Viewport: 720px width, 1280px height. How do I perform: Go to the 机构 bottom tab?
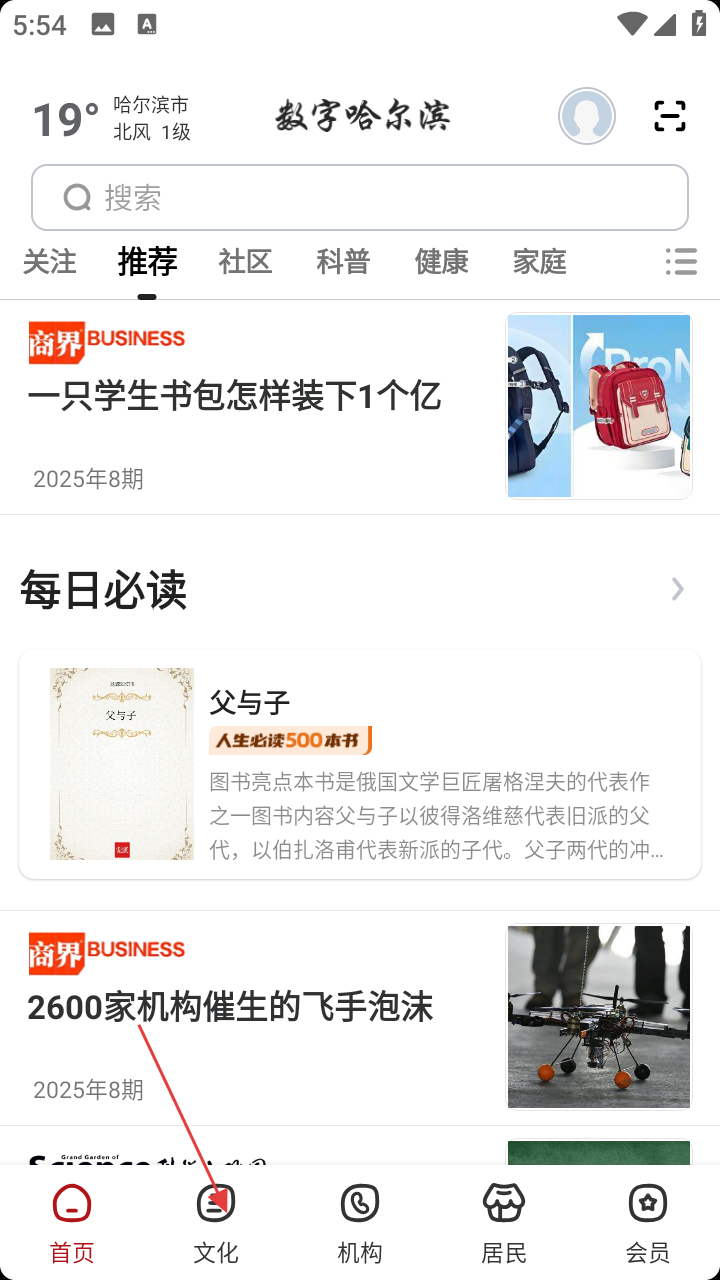(360, 1222)
